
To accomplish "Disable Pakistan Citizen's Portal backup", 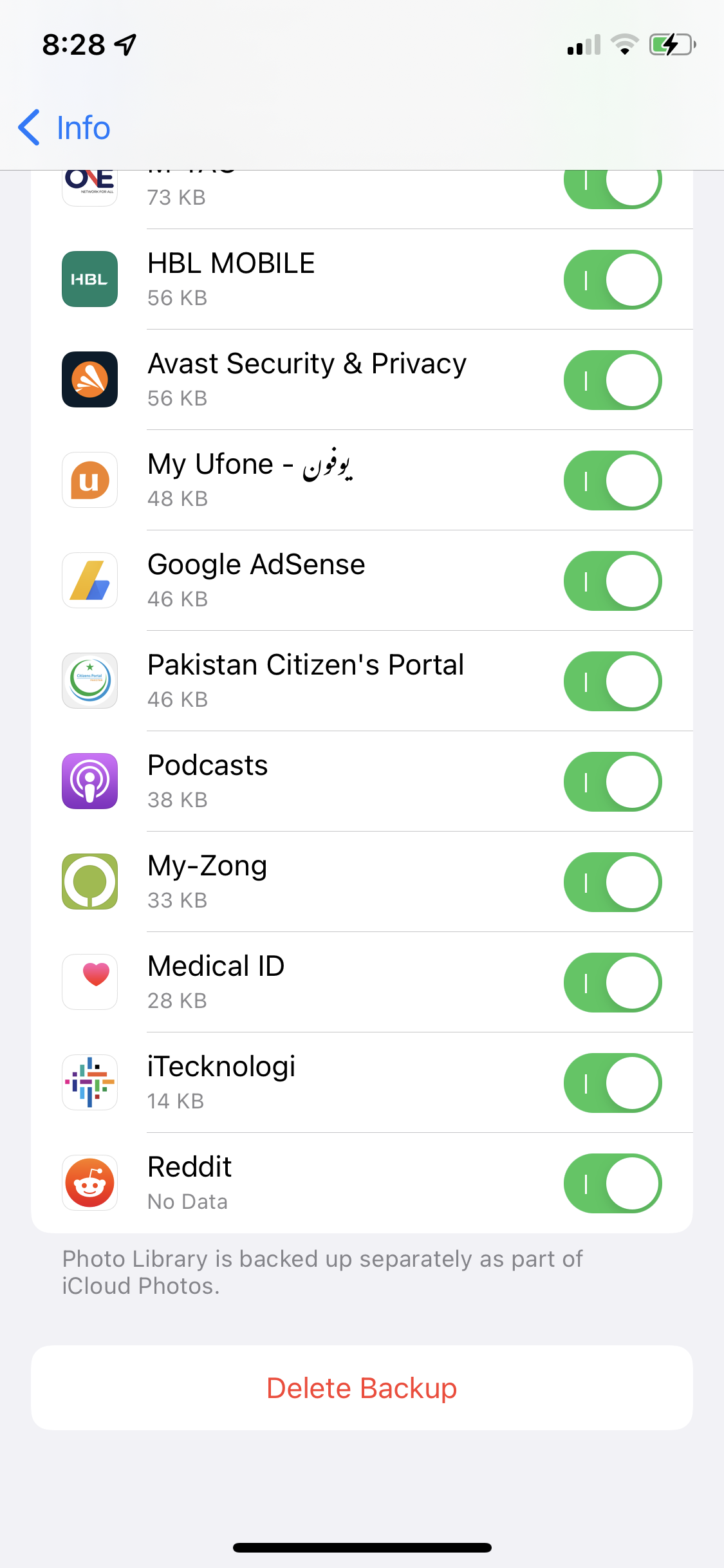I will [612, 681].
